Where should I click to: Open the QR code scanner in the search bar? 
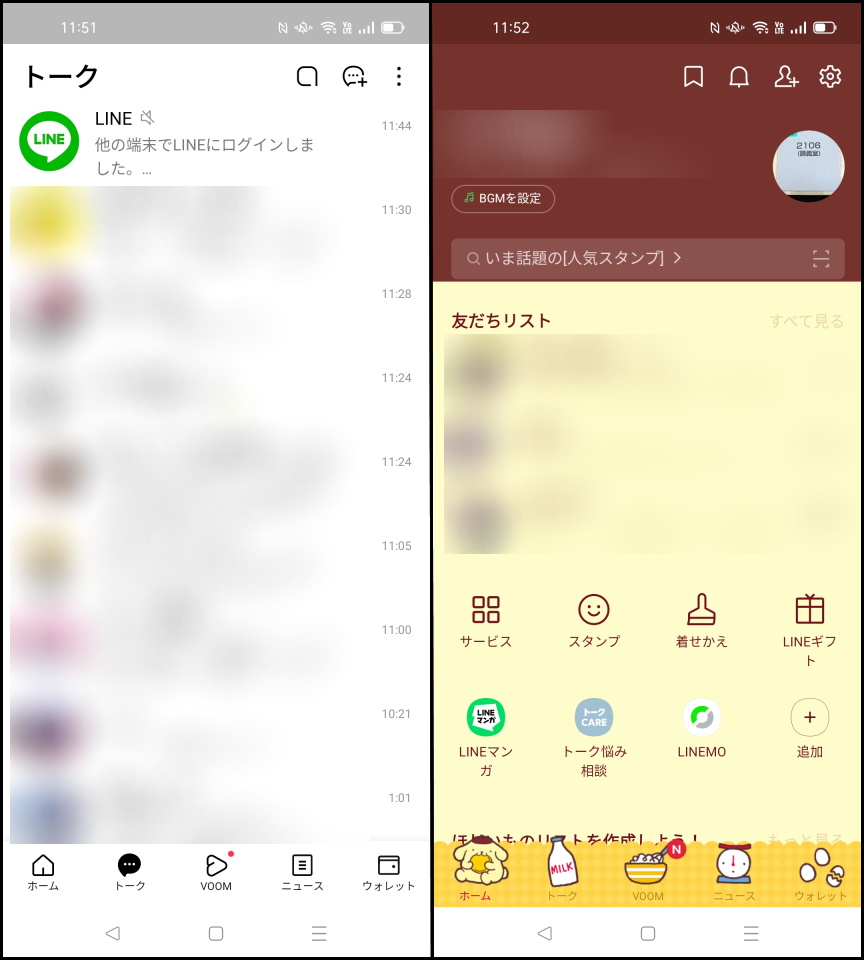(821, 259)
